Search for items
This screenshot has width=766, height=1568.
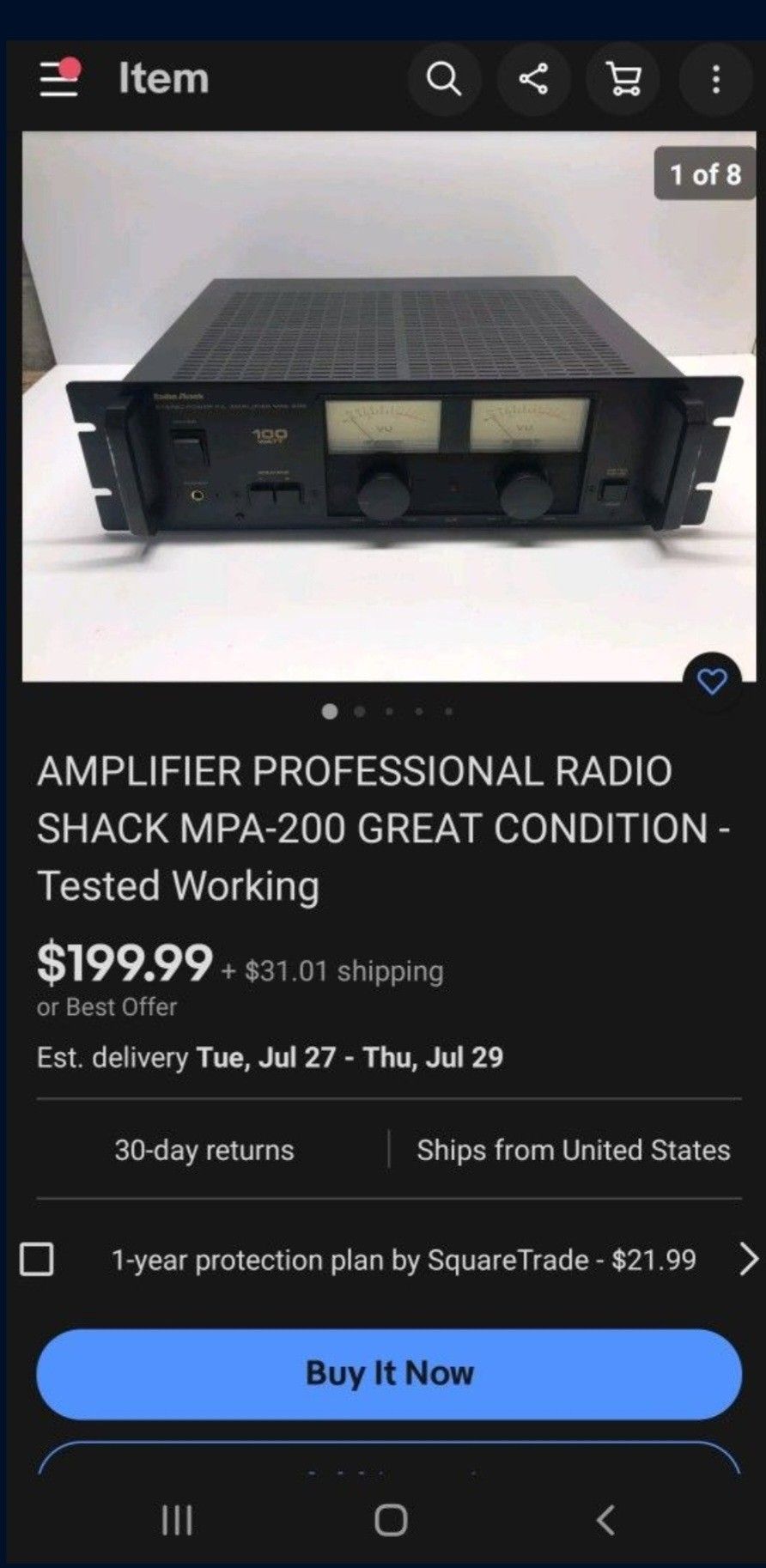444,79
